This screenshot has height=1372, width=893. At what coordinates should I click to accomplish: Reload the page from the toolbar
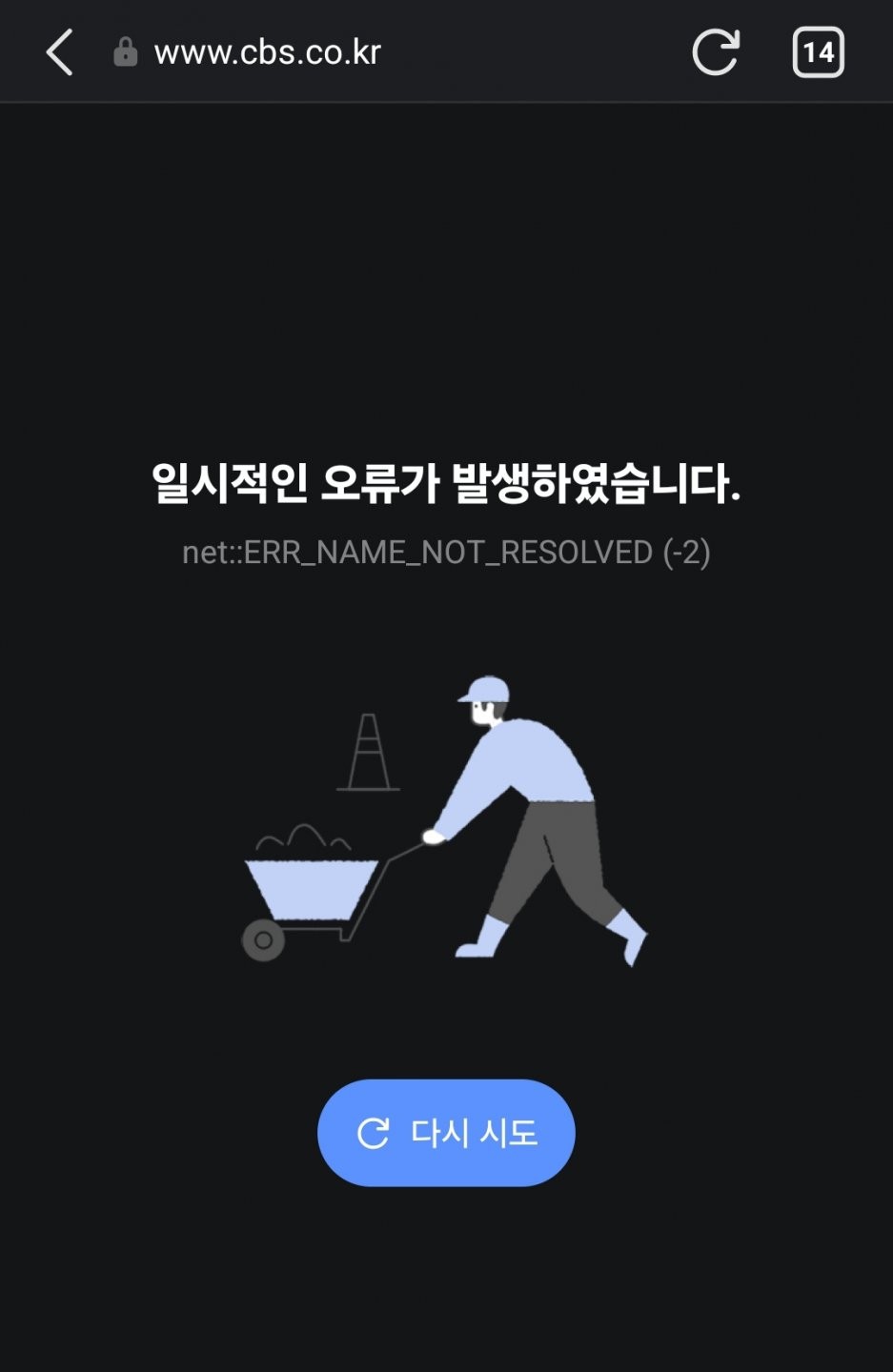(716, 51)
